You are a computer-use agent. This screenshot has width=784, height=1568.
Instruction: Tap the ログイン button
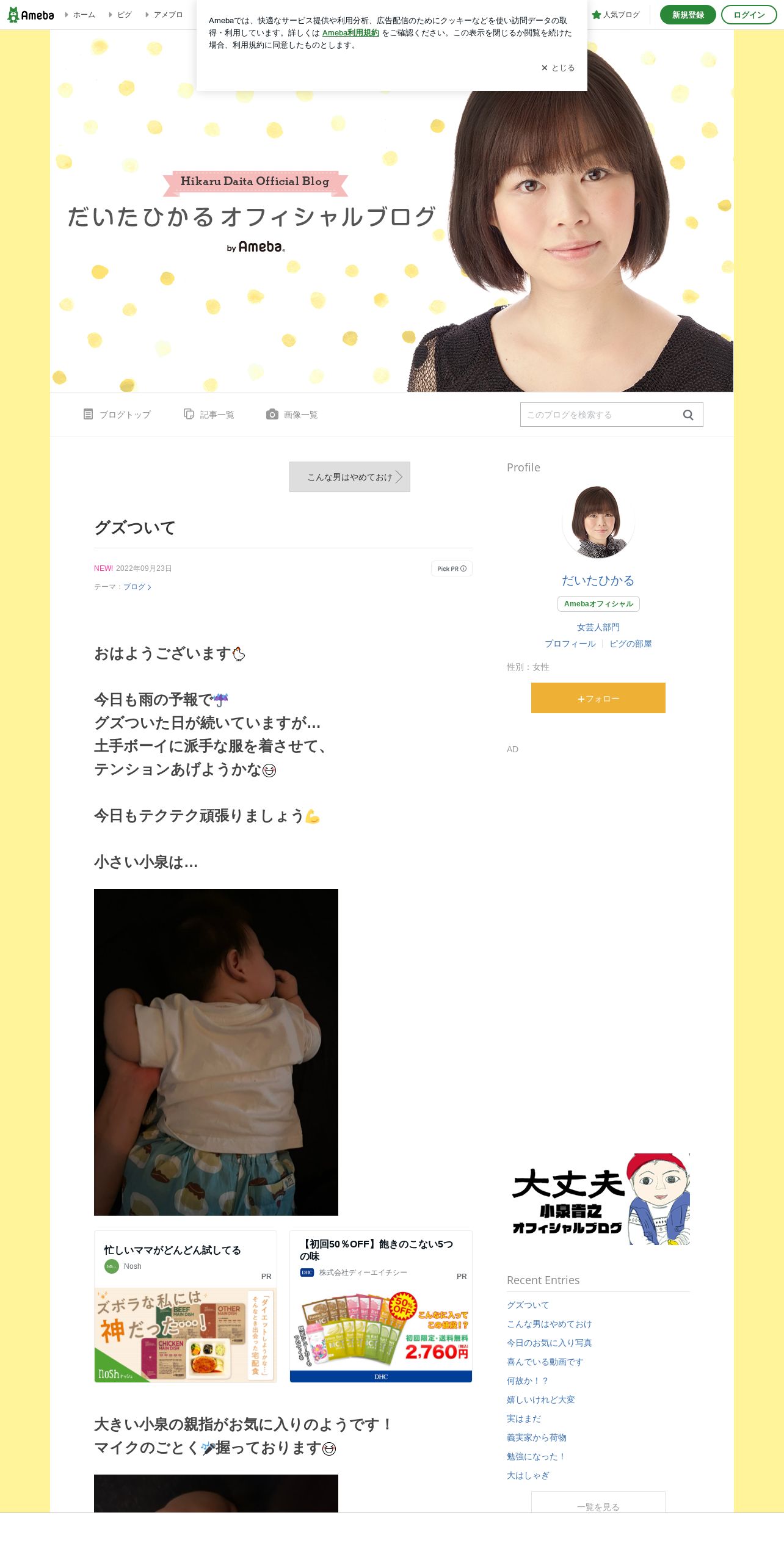click(x=749, y=15)
